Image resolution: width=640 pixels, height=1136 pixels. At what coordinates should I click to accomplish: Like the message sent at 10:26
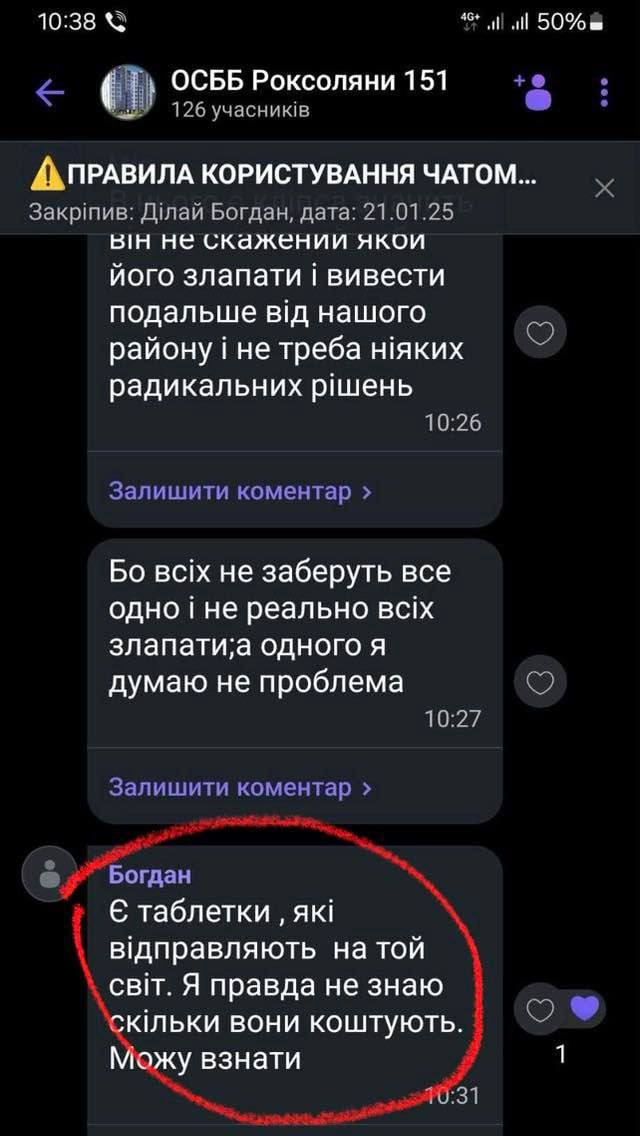tap(540, 334)
